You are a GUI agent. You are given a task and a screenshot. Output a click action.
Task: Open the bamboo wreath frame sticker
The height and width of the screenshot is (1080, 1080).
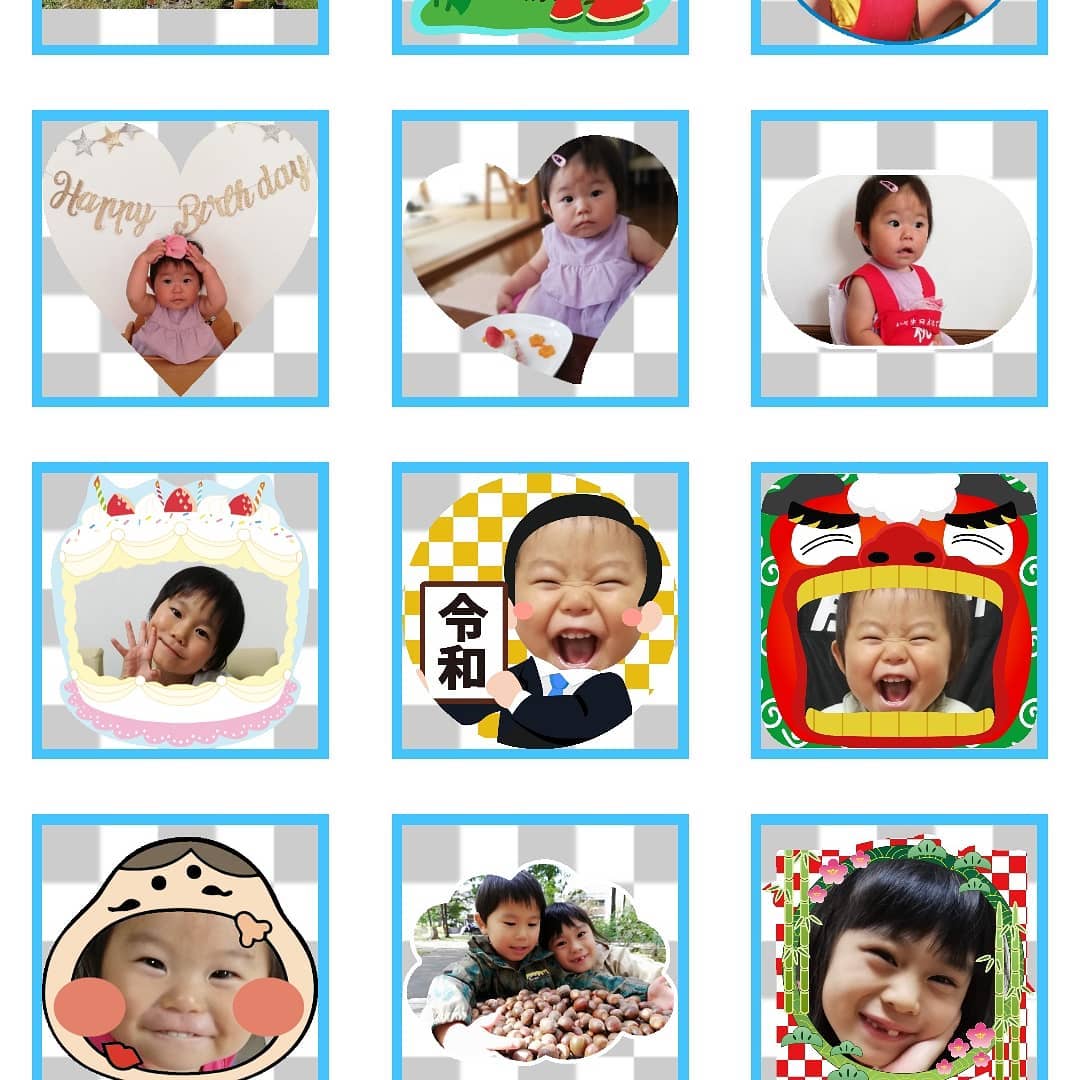coord(899,950)
